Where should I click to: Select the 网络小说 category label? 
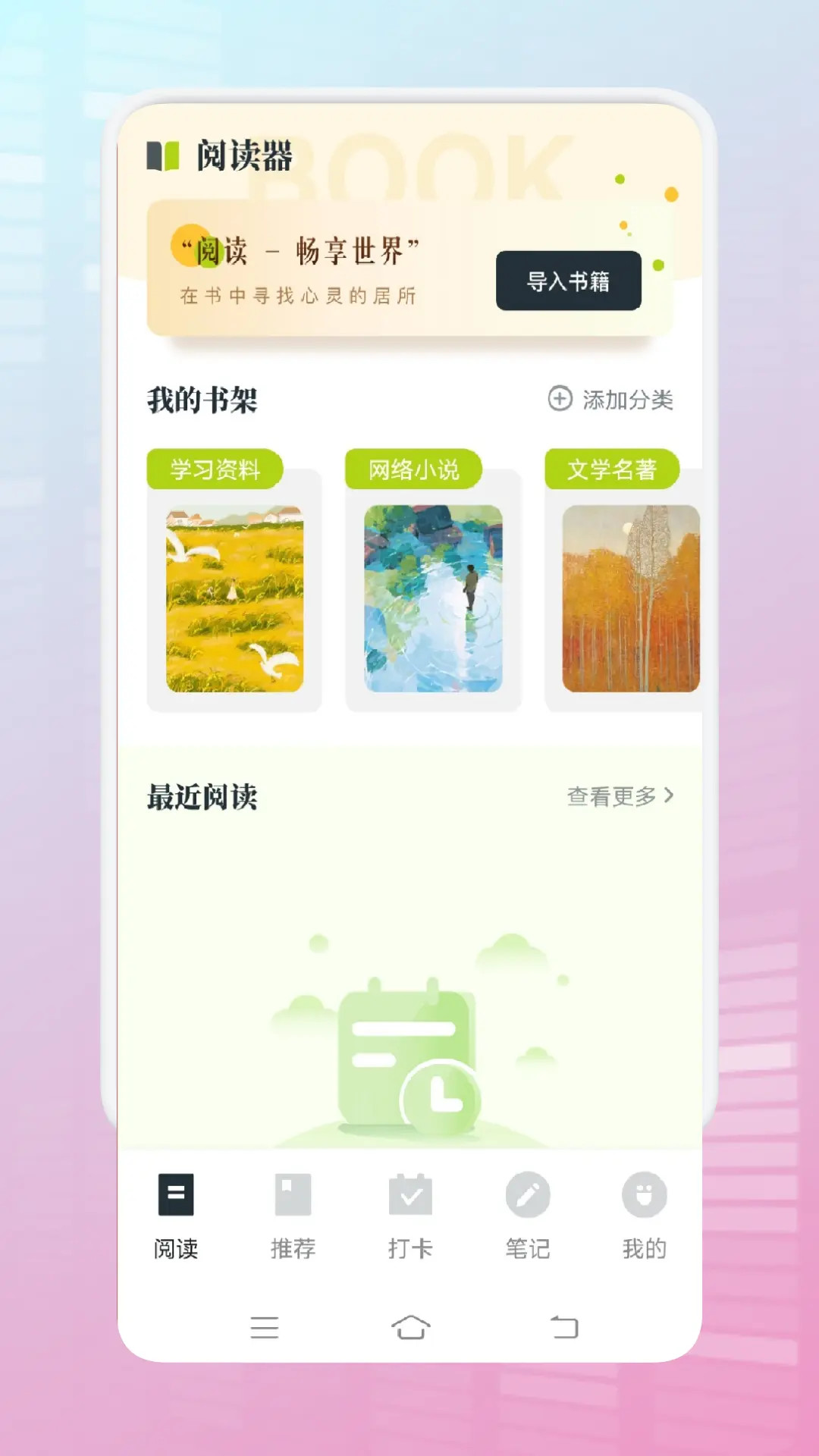(413, 469)
